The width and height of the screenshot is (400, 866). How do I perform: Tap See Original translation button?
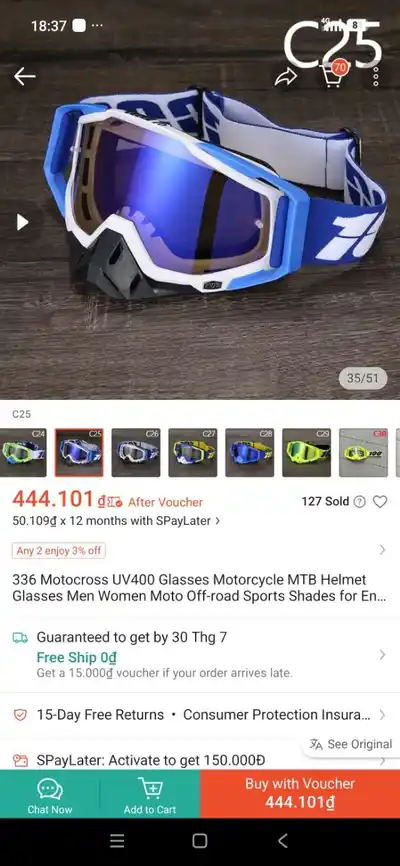pos(351,744)
